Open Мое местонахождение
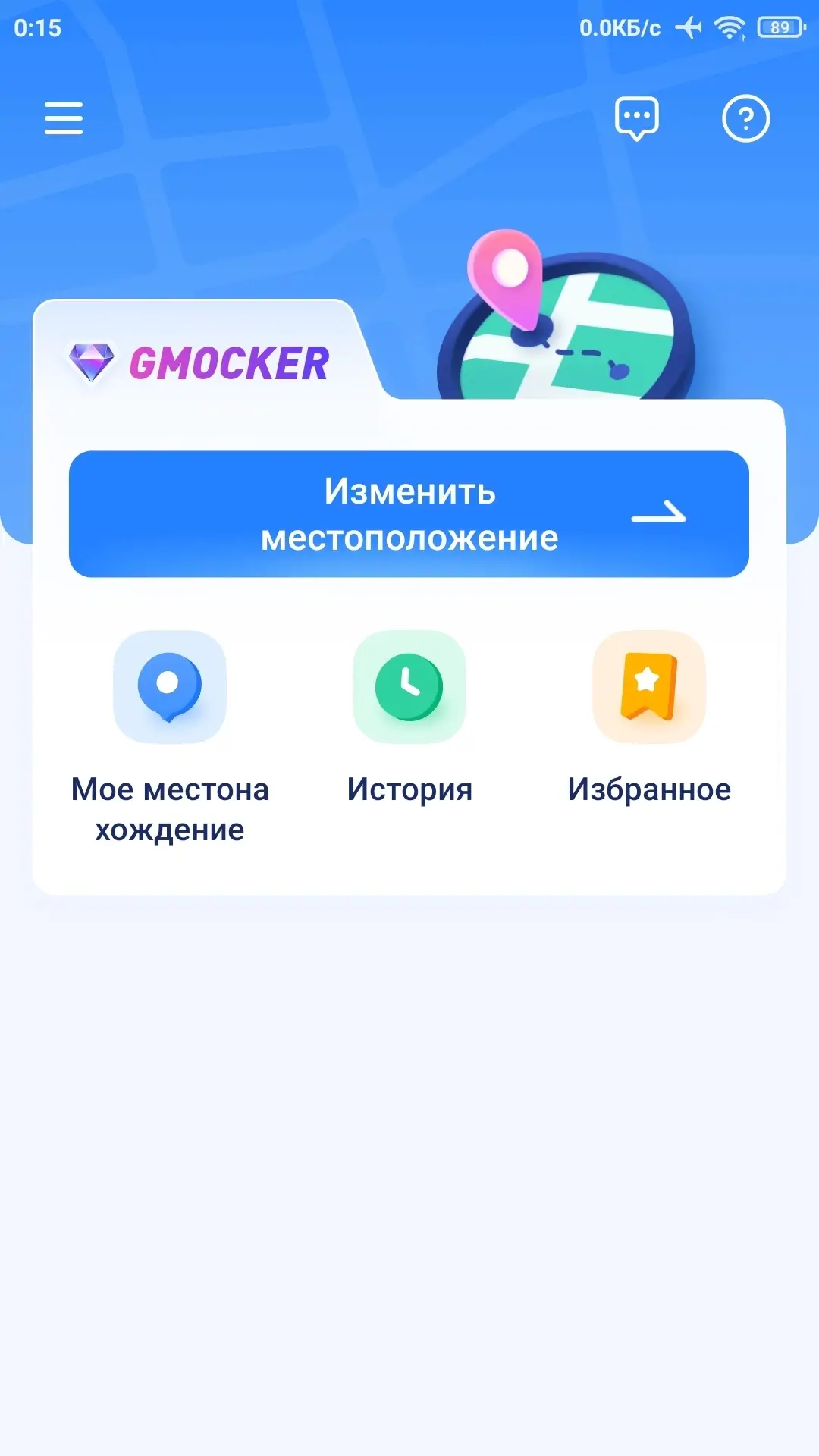The width and height of the screenshot is (819, 1456). click(x=170, y=687)
